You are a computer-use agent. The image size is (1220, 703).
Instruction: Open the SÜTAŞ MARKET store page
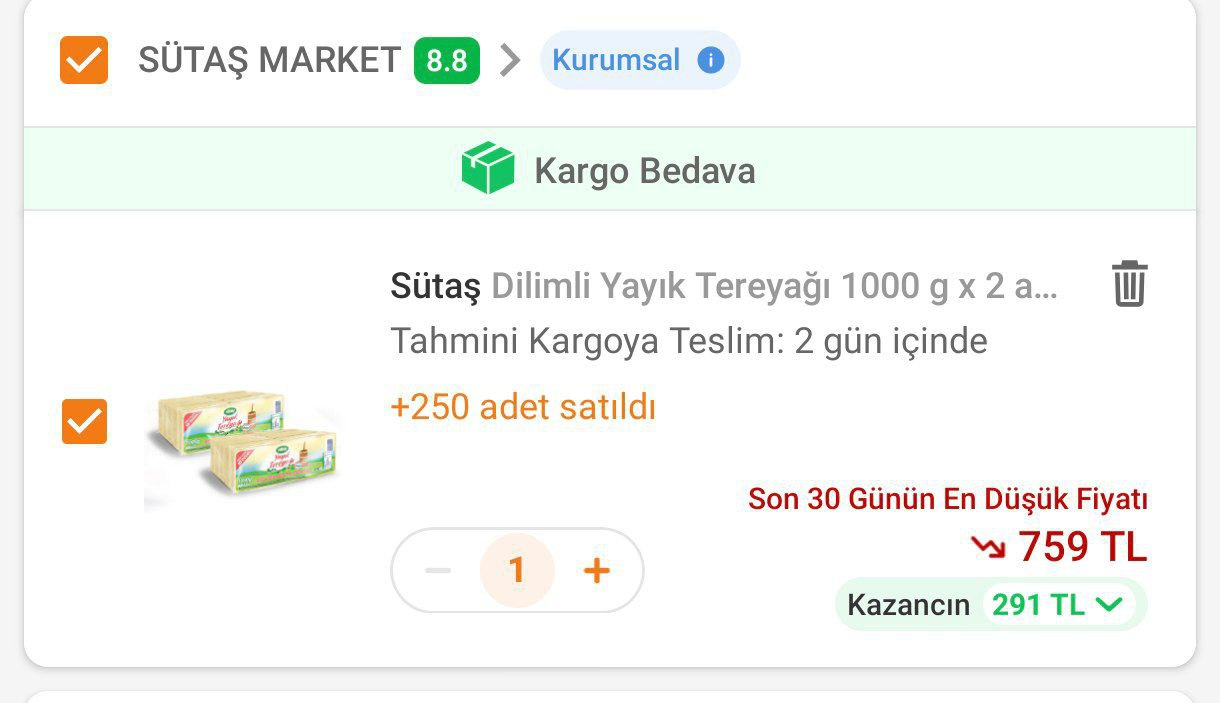pyautogui.click(x=270, y=60)
